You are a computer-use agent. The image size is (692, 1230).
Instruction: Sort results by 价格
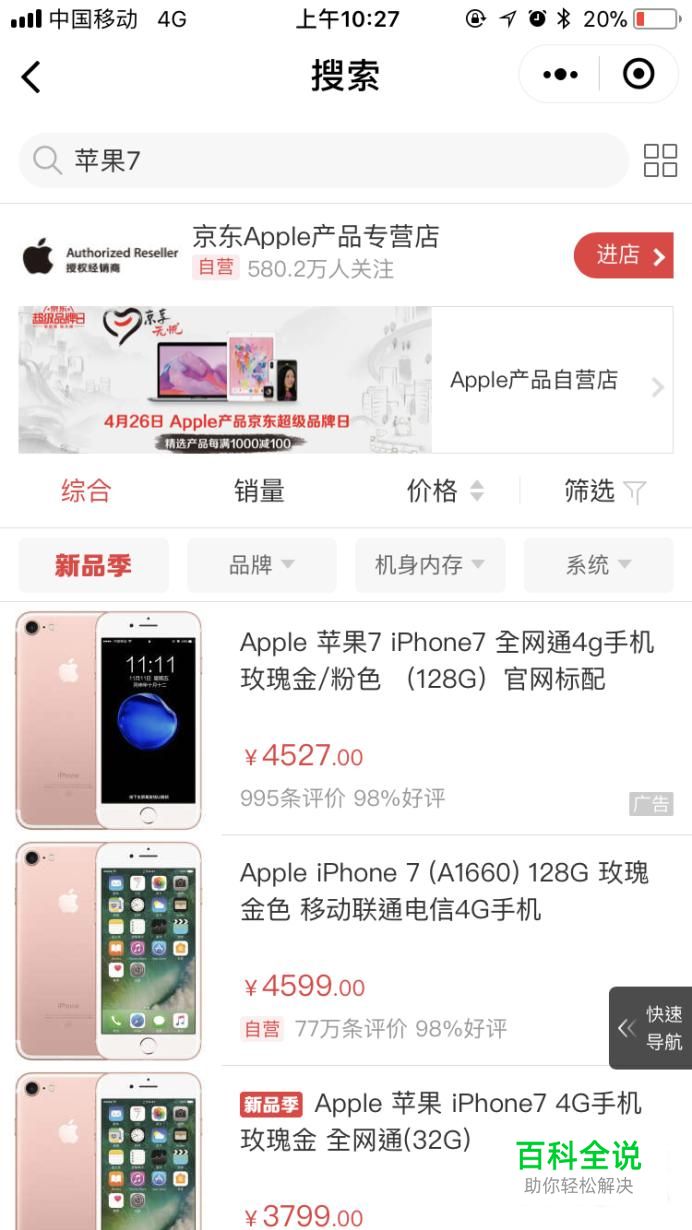pyautogui.click(x=444, y=491)
